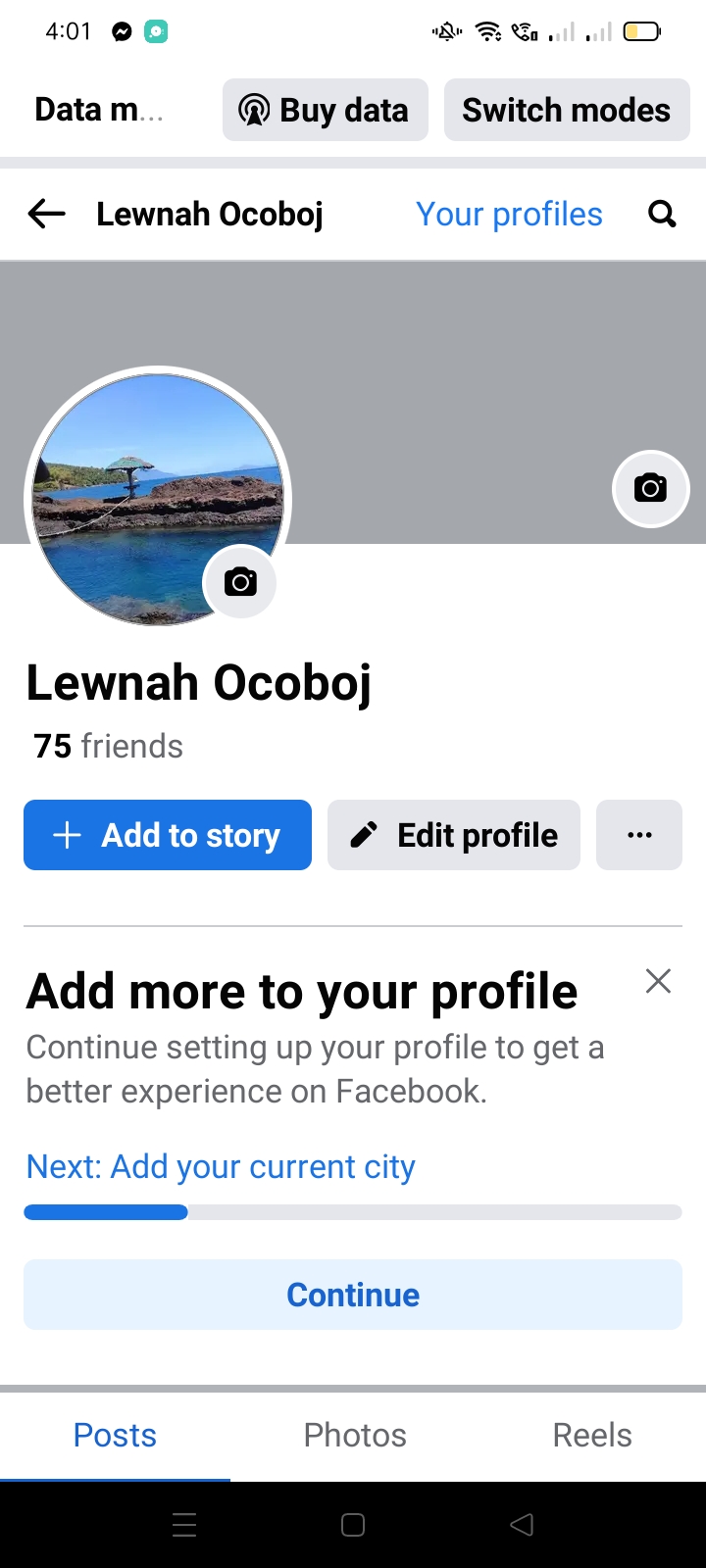Image resolution: width=706 pixels, height=1568 pixels.
Task: View the 75 friends list
Action: [108, 746]
